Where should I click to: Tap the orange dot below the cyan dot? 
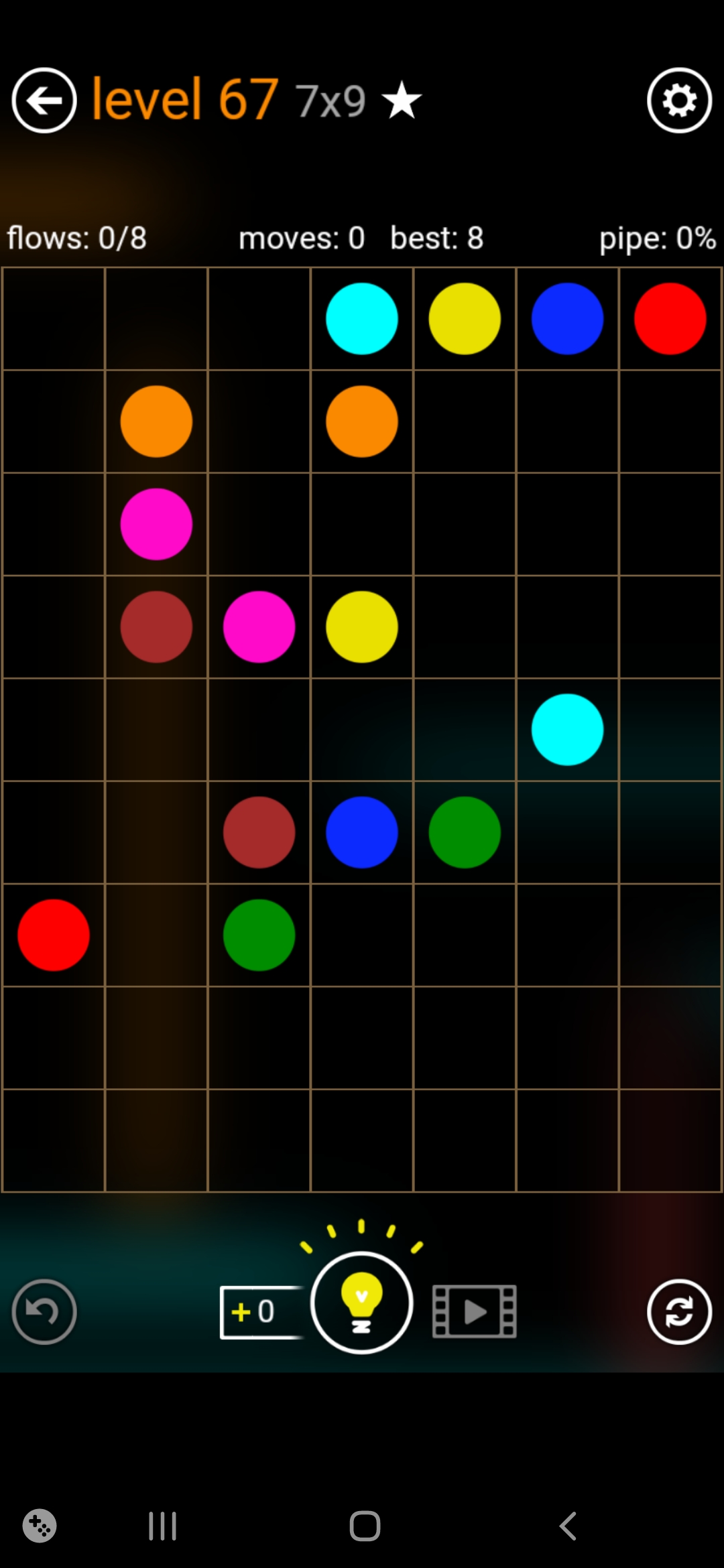pyautogui.click(x=362, y=421)
